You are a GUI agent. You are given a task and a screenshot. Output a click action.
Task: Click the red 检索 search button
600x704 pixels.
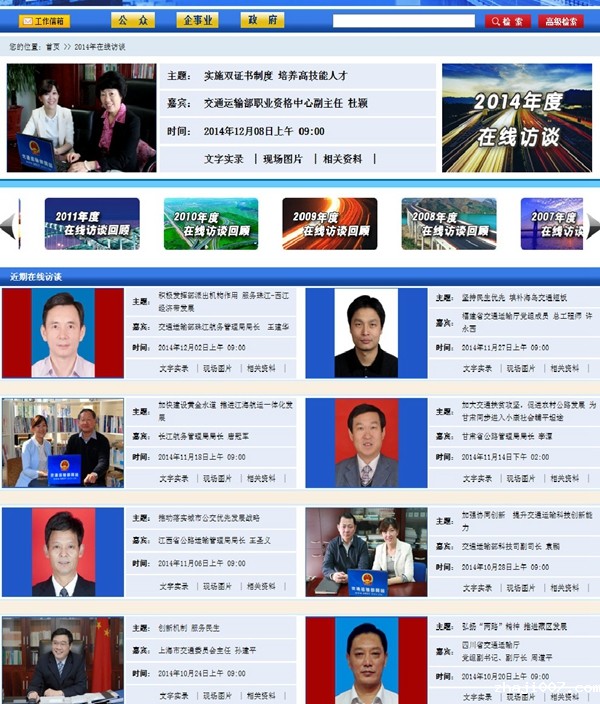click(x=508, y=21)
